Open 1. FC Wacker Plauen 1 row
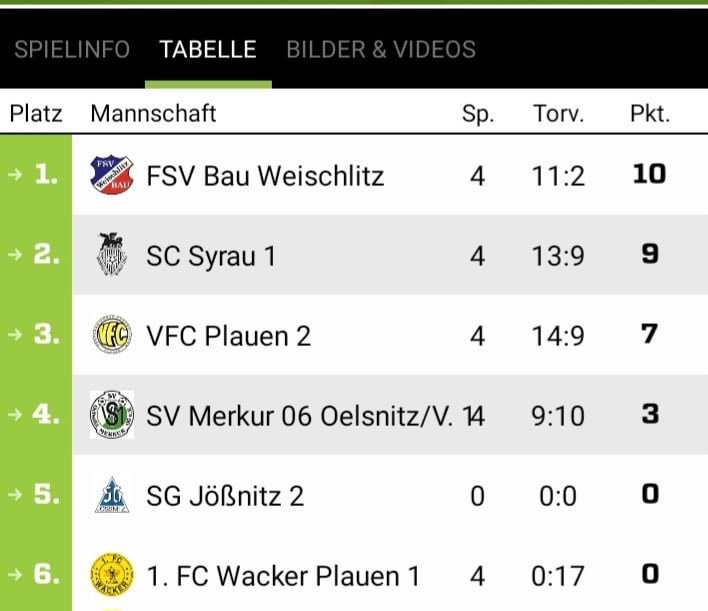 [283, 575]
